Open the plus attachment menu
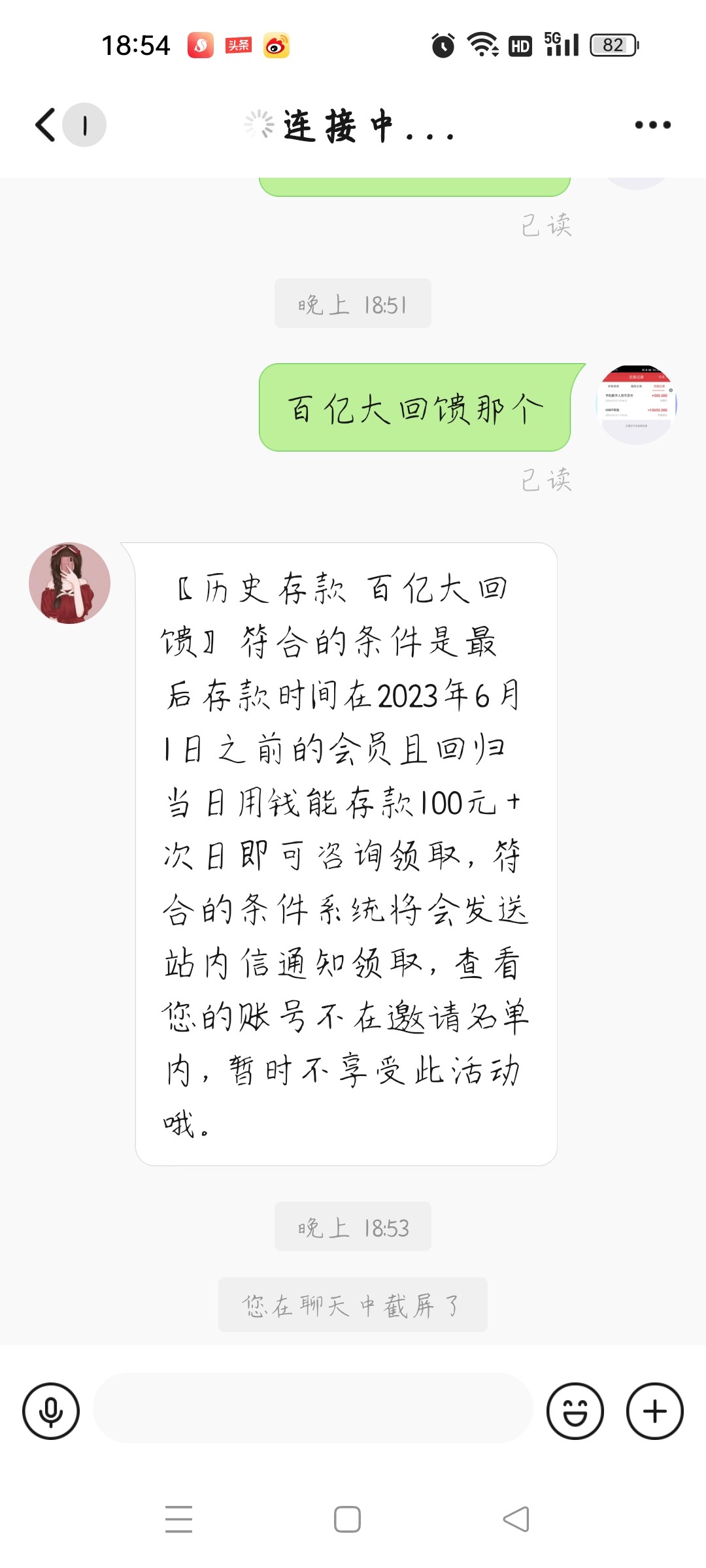Viewport: 706px width, 1568px height. click(x=654, y=1411)
